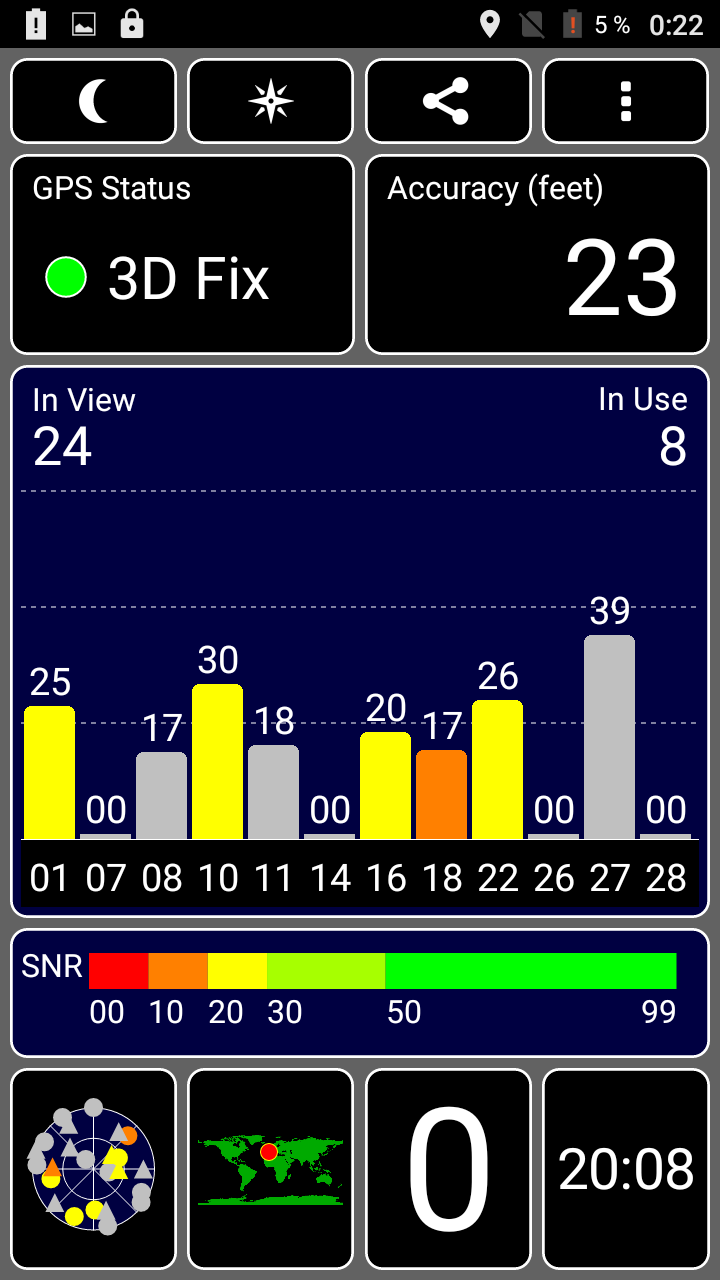The height and width of the screenshot is (1280, 720).
Task: Tap the satellite signal strength chart
Action: point(360,641)
